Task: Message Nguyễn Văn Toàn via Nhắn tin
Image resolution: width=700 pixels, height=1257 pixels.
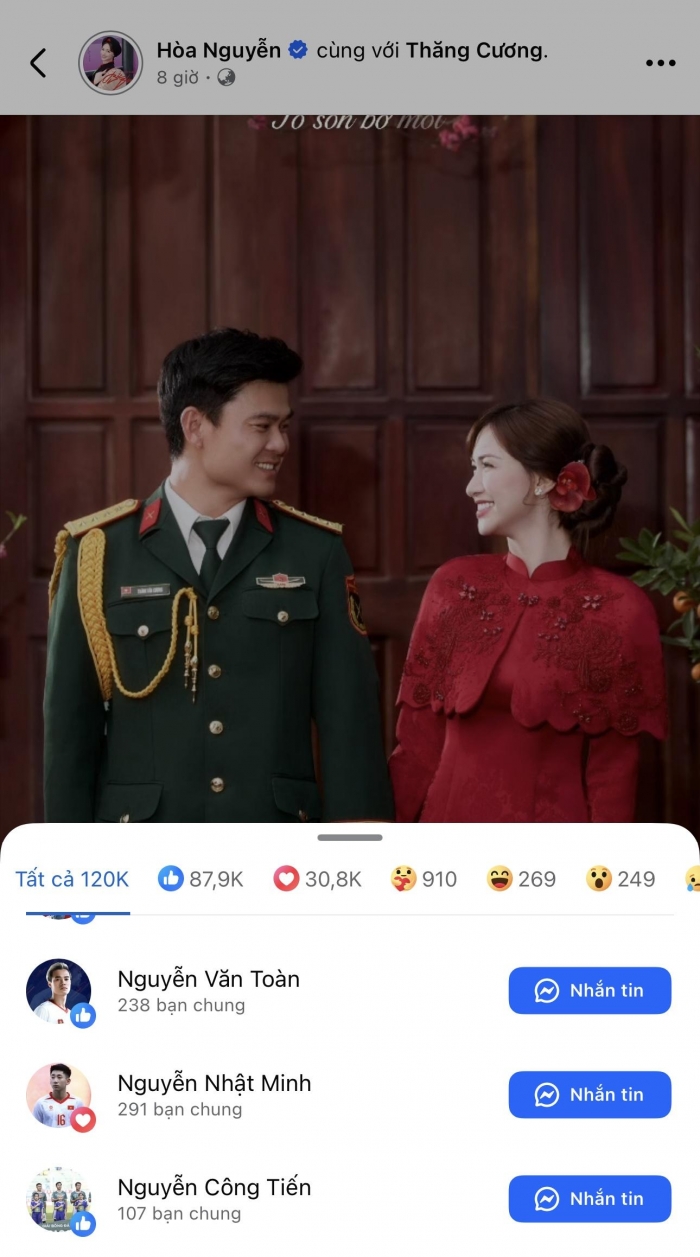Action: pyautogui.click(x=589, y=990)
